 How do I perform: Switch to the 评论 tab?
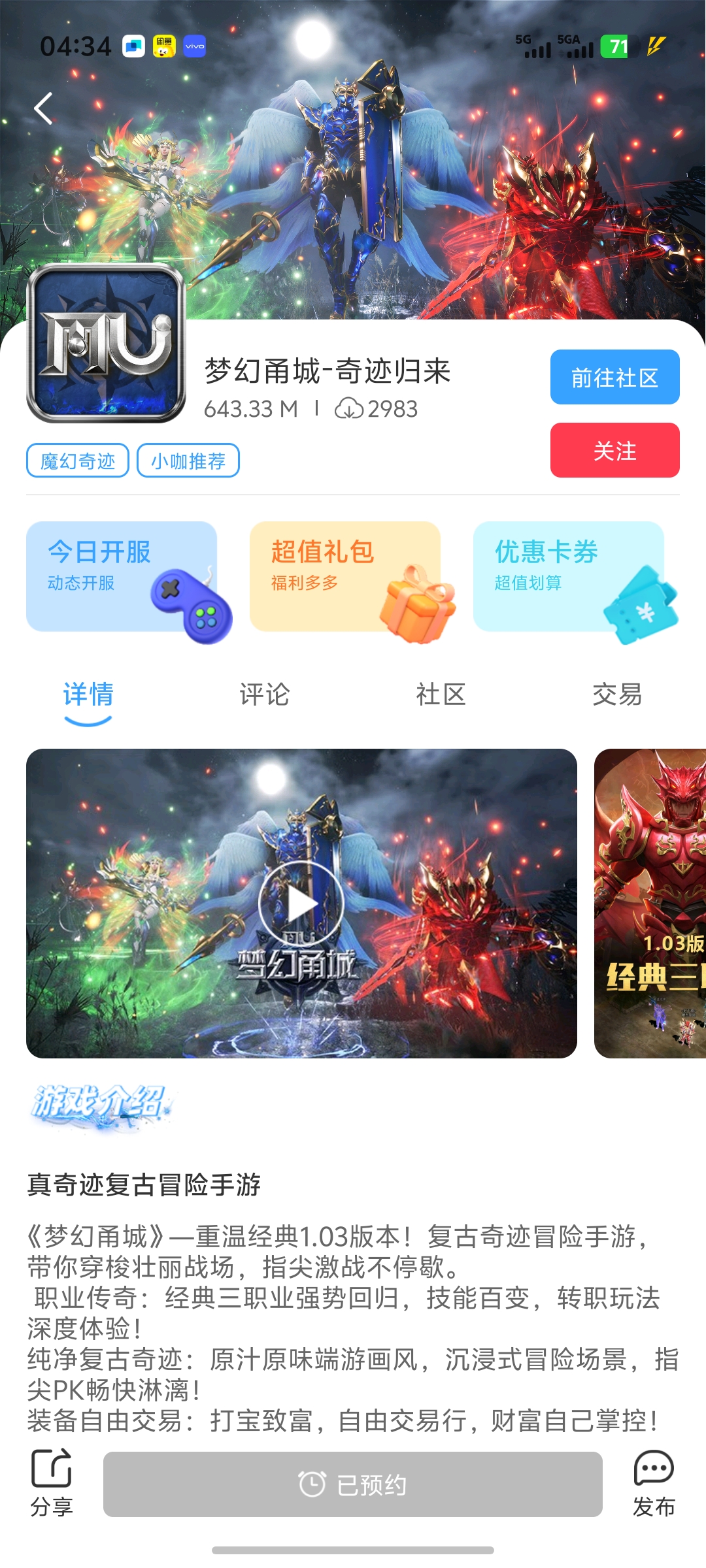tap(264, 694)
